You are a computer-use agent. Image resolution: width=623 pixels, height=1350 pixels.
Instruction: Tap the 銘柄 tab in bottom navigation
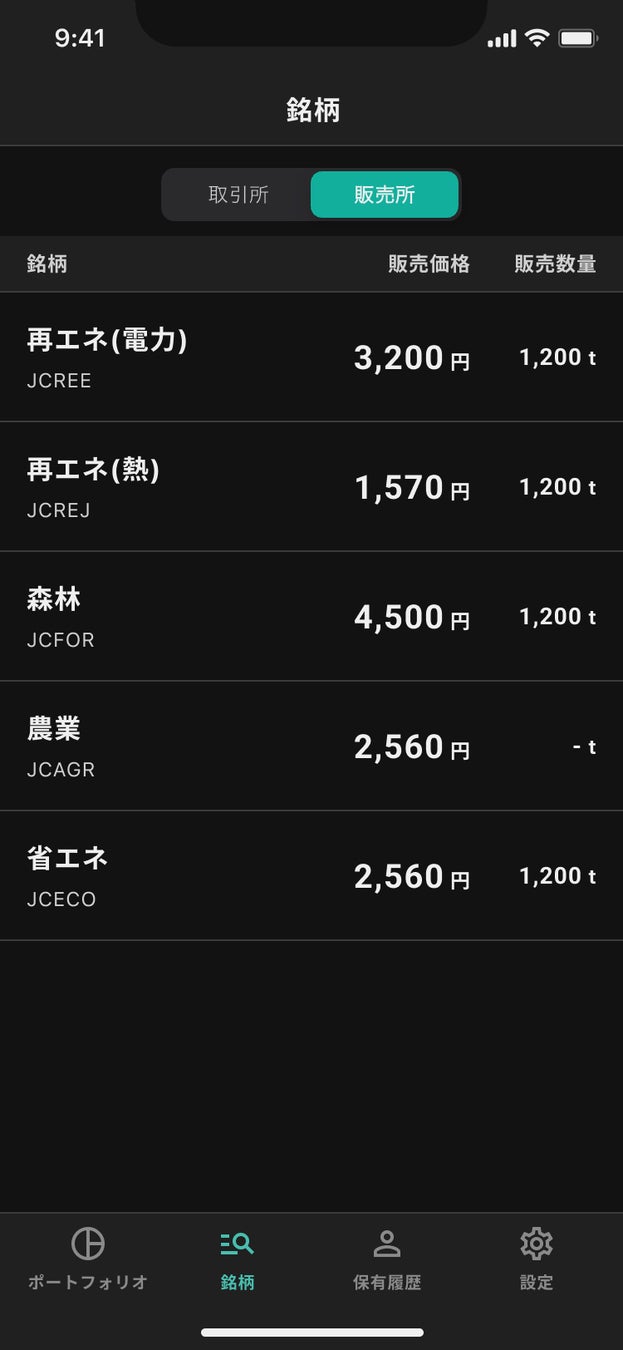[237, 1258]
